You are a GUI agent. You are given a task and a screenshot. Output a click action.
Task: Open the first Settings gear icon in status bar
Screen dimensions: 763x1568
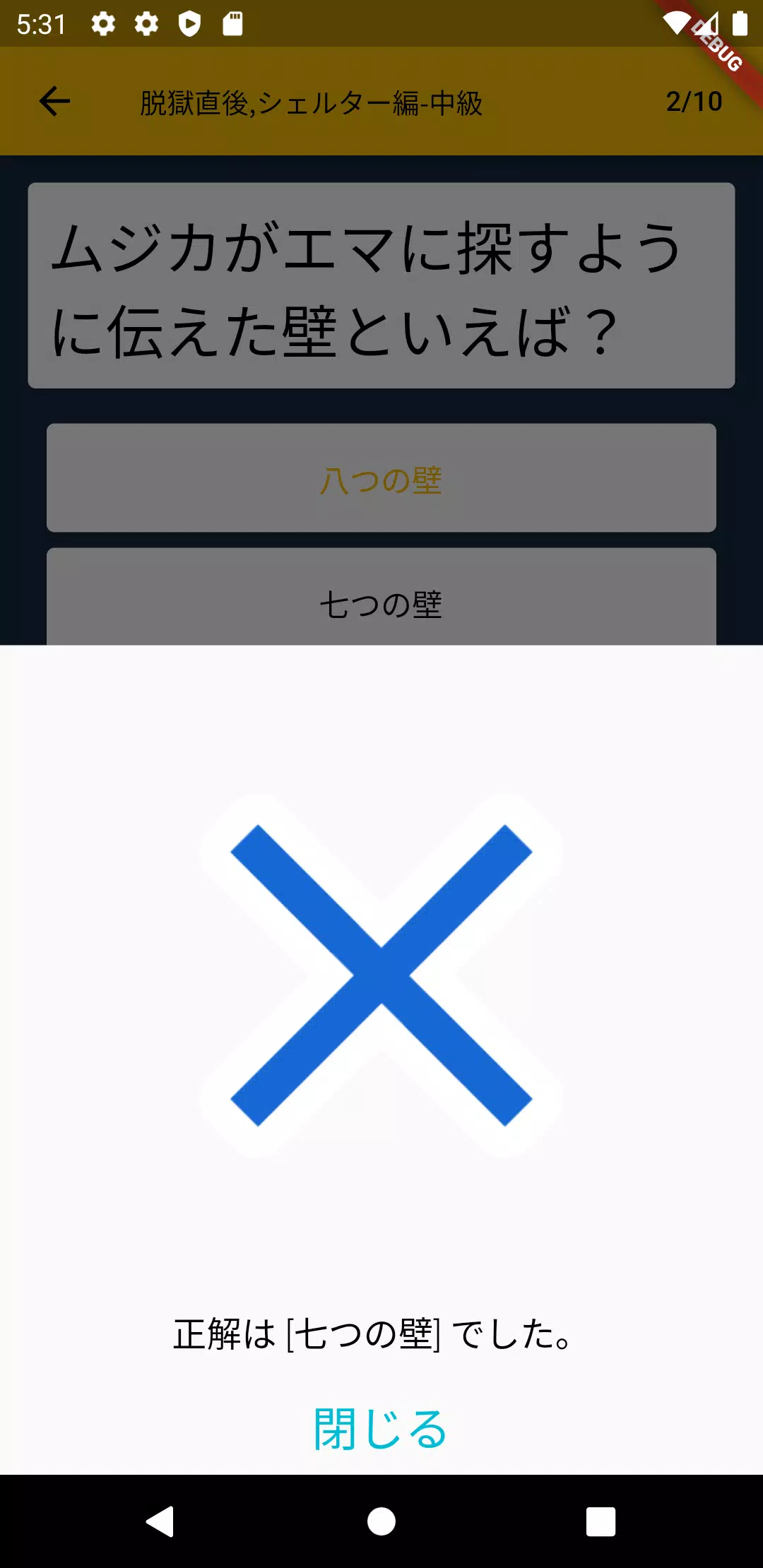click(x=104, y=23)
